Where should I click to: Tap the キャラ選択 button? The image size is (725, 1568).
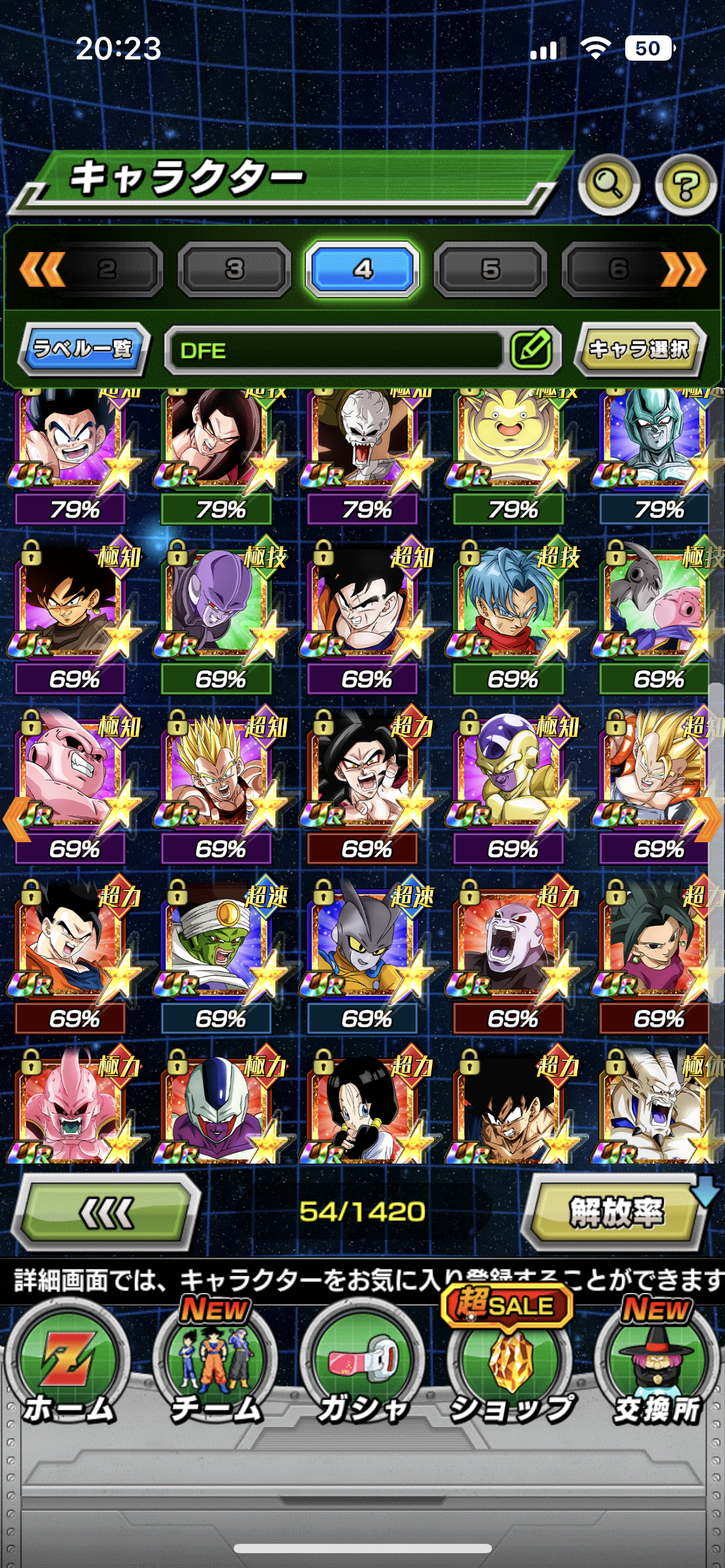pyautogui.click(x=639, y=349)
